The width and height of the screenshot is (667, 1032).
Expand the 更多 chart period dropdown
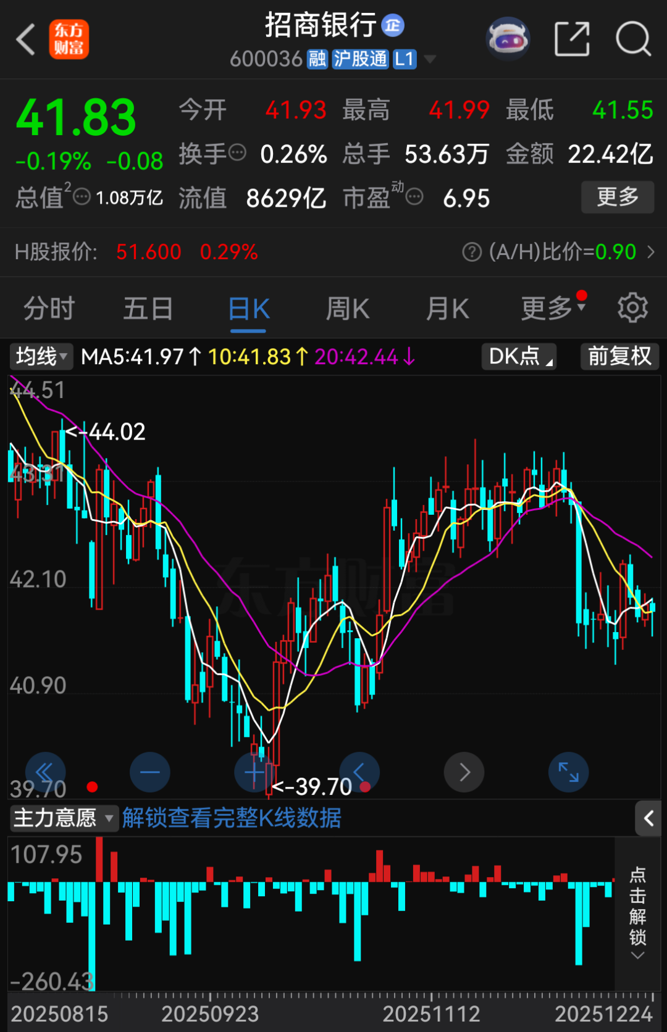(552, 308)
